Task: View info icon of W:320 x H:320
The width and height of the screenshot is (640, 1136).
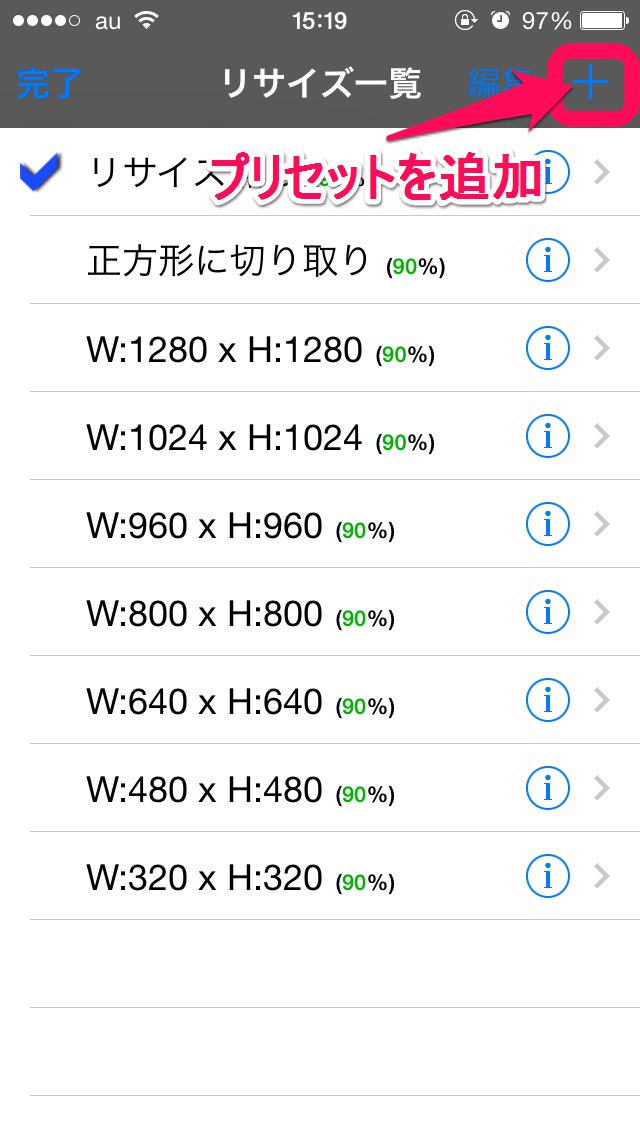Action: tap(547, 878)
